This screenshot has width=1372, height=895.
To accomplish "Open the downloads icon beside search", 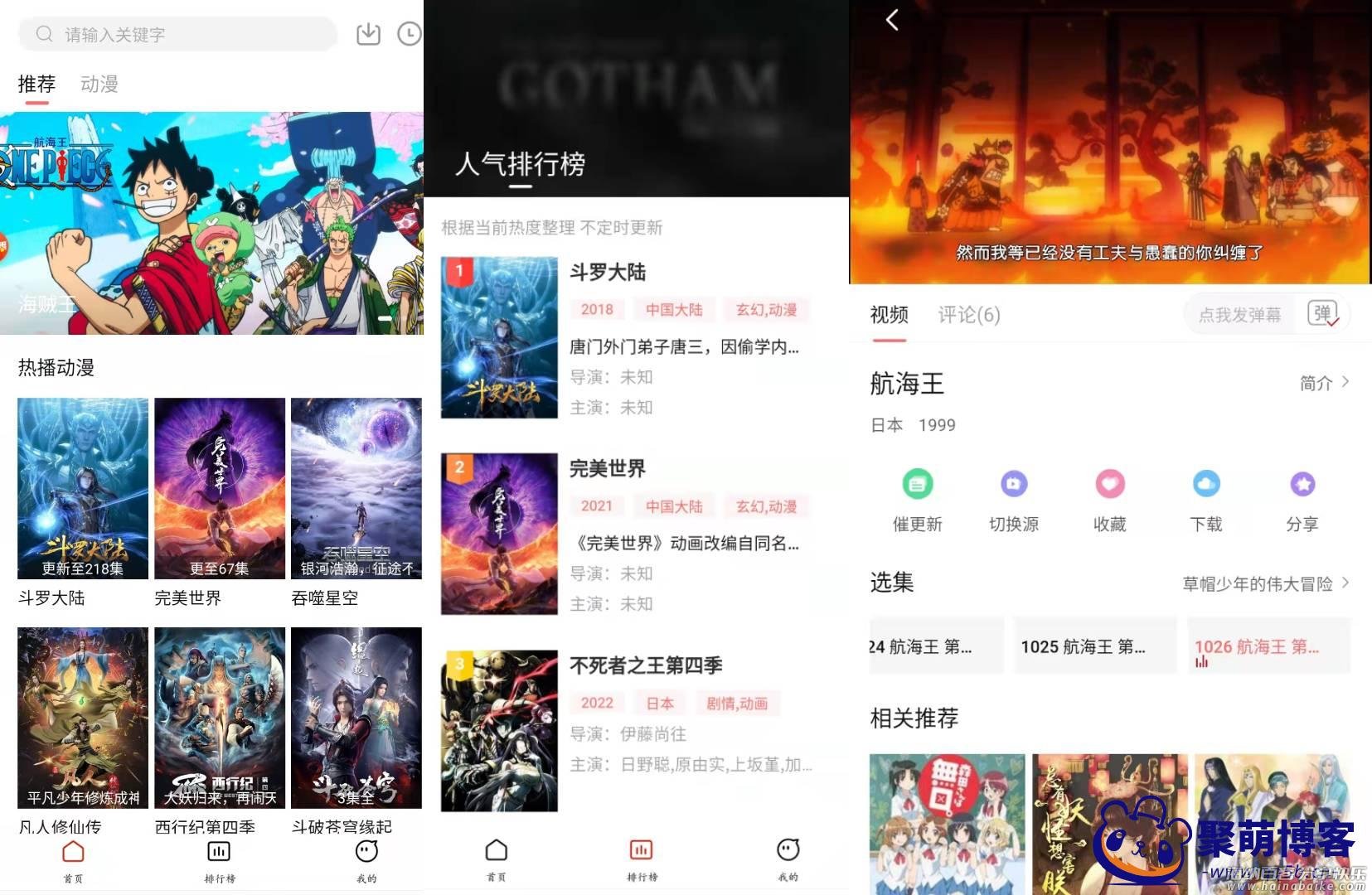I will pos(368,34).
